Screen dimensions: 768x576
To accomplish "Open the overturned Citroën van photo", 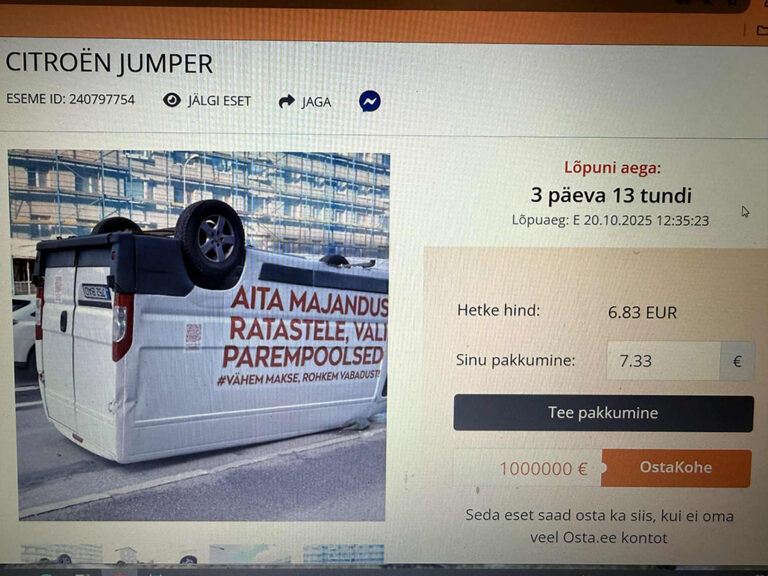I will click(200, 335).
